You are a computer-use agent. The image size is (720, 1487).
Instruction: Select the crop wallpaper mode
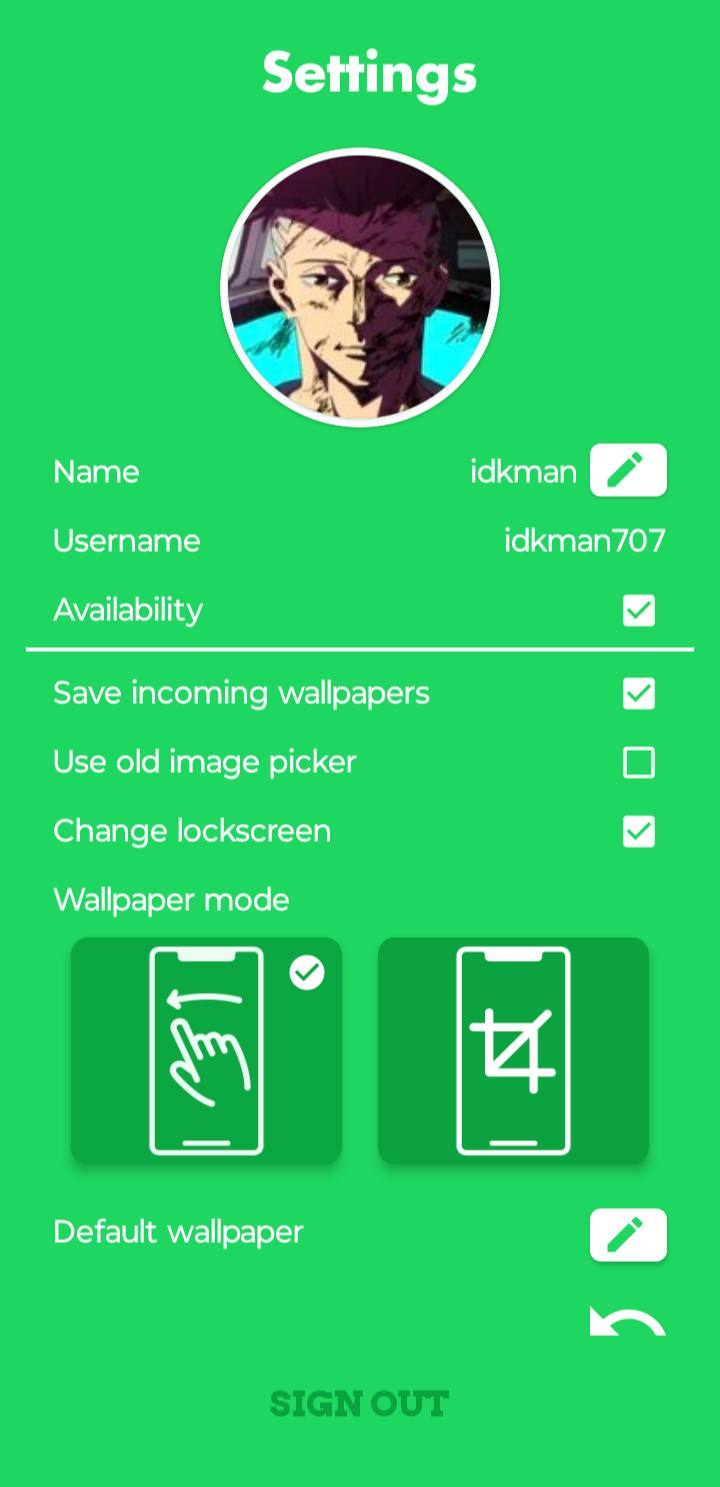(513, 1050)
